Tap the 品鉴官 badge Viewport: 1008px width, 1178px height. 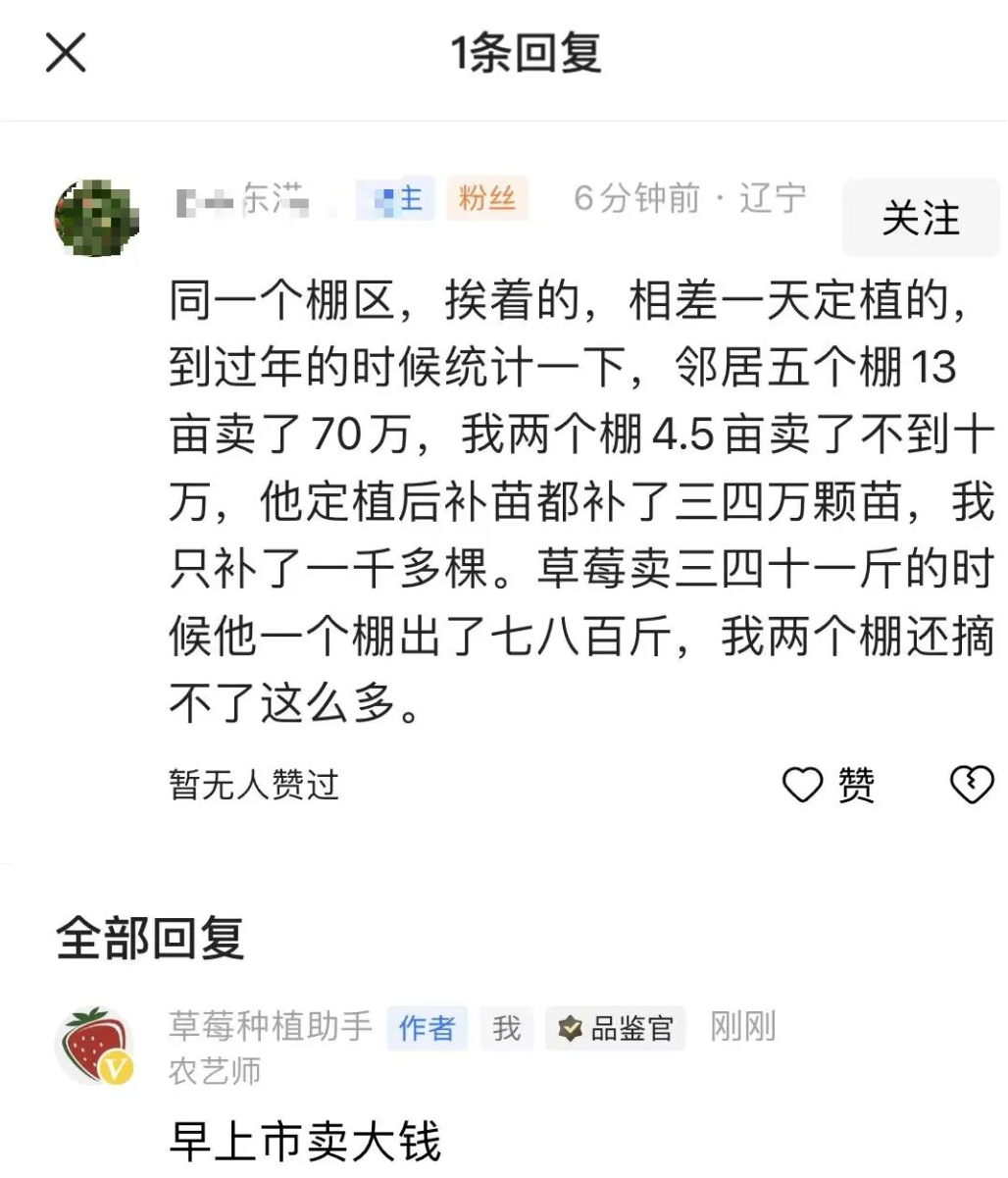(x=616, y=1028)
